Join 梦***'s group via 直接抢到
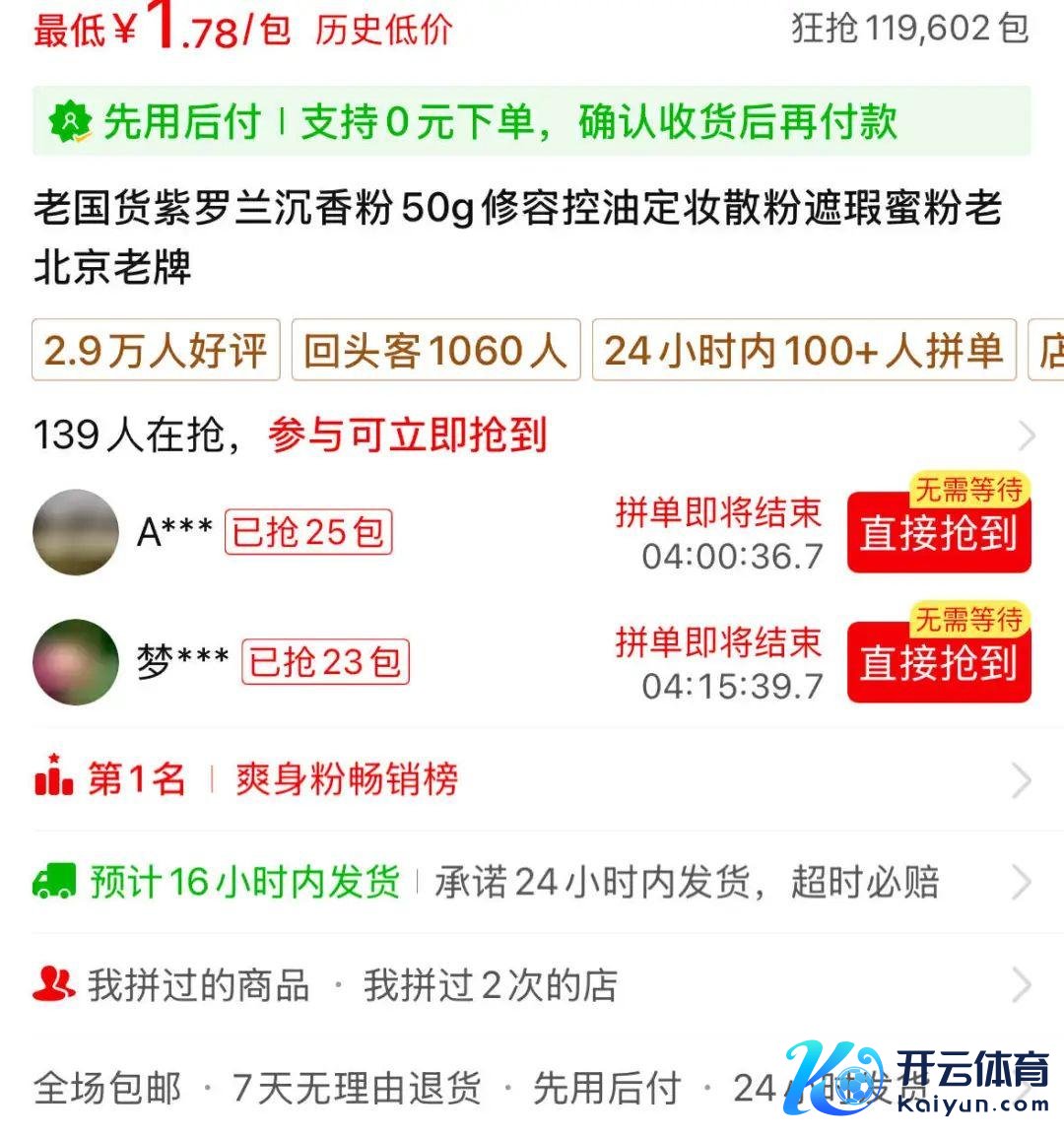Screen dimensions: 1064x1137 (938, 663)
